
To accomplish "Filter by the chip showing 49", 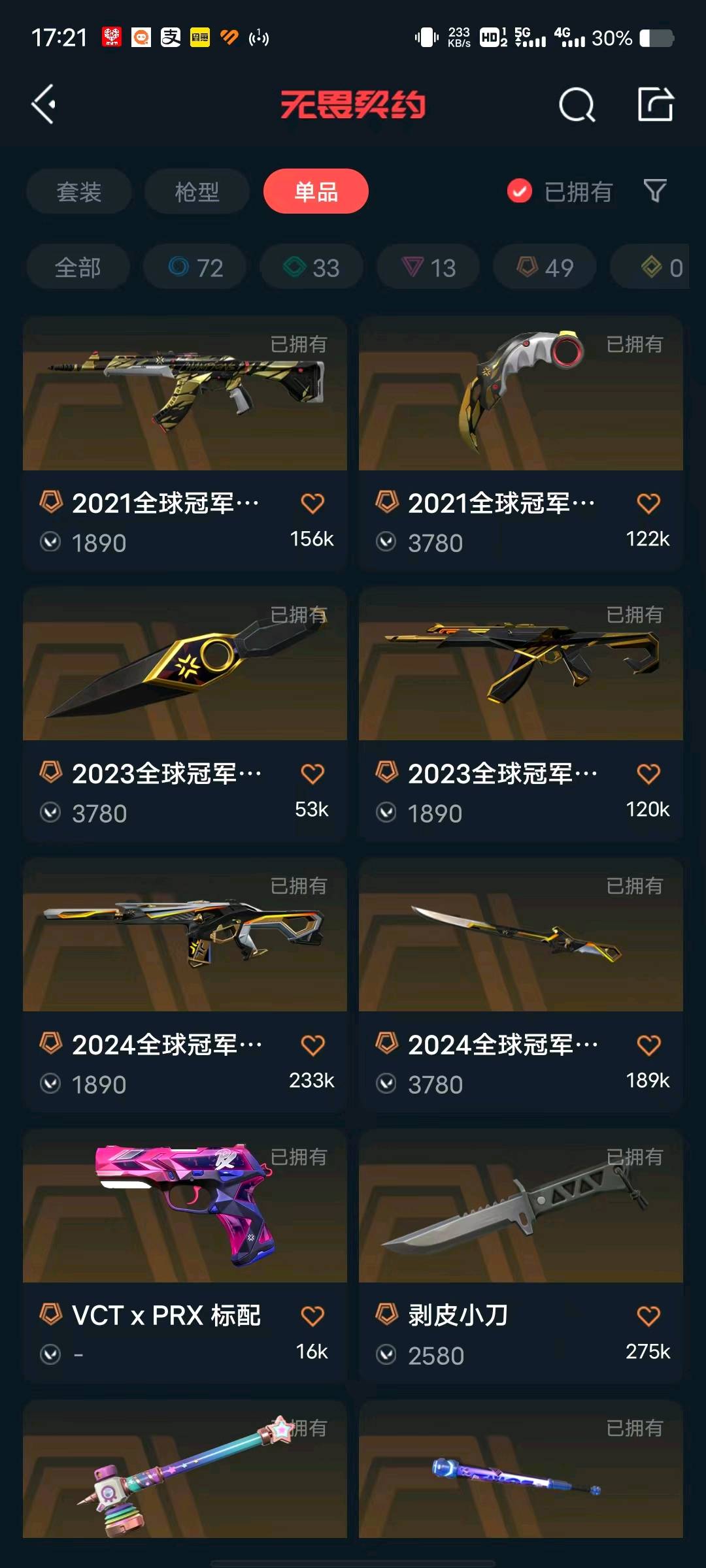I will 545,267.
